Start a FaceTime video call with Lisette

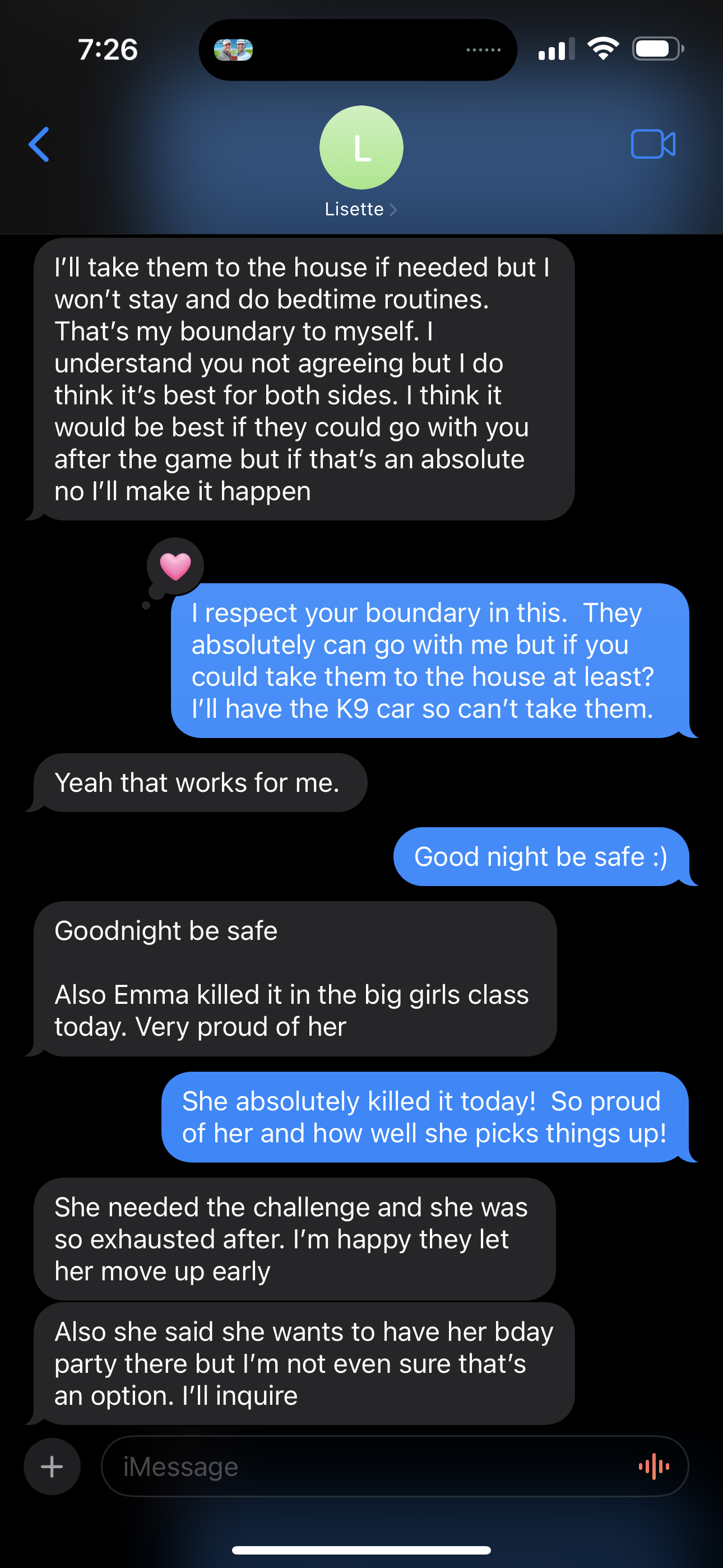point(652,145)
